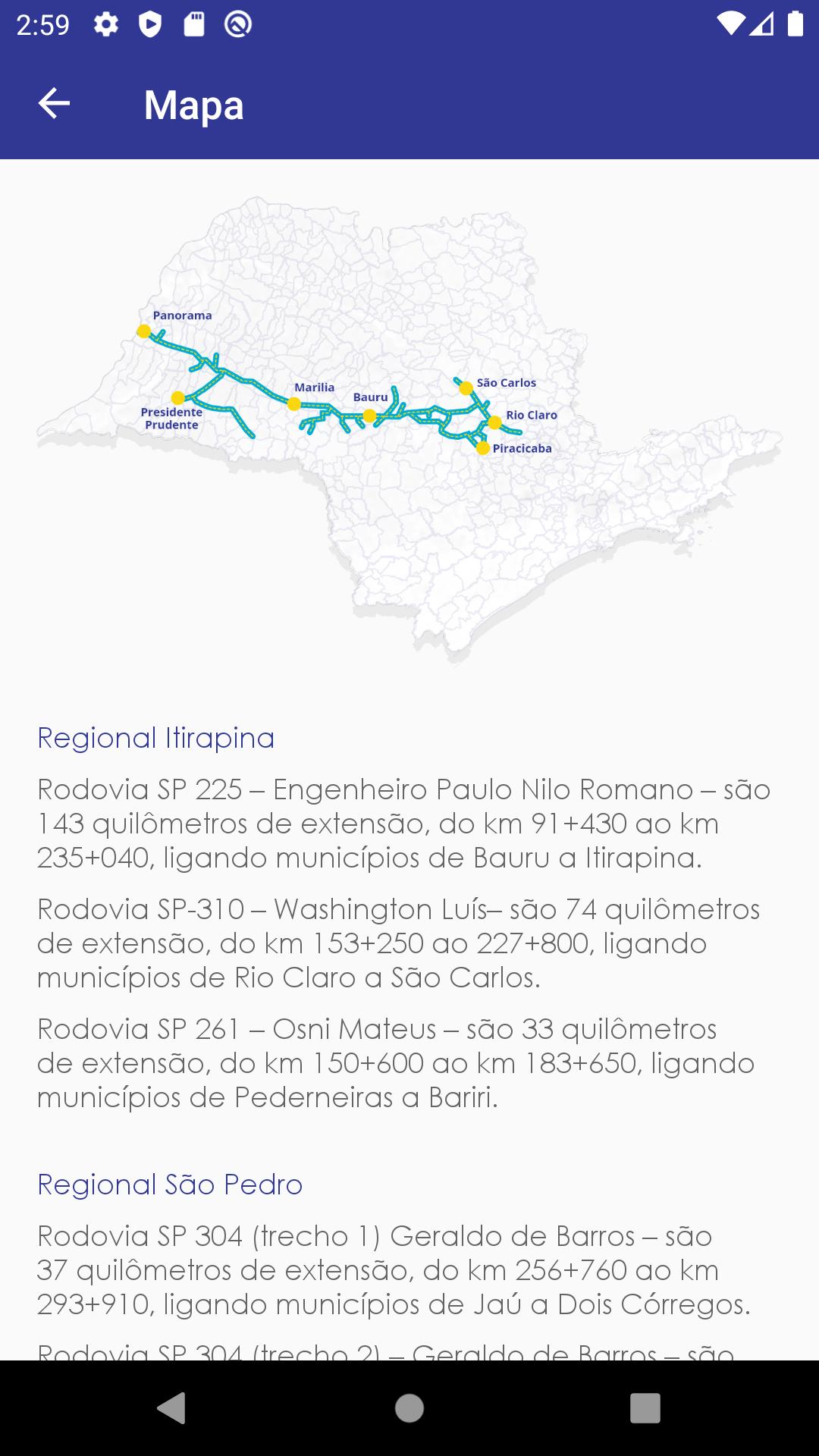This screenshot has width=819, height=1456.
Task: Open the recent apps view
Action: pos(645,1408)
